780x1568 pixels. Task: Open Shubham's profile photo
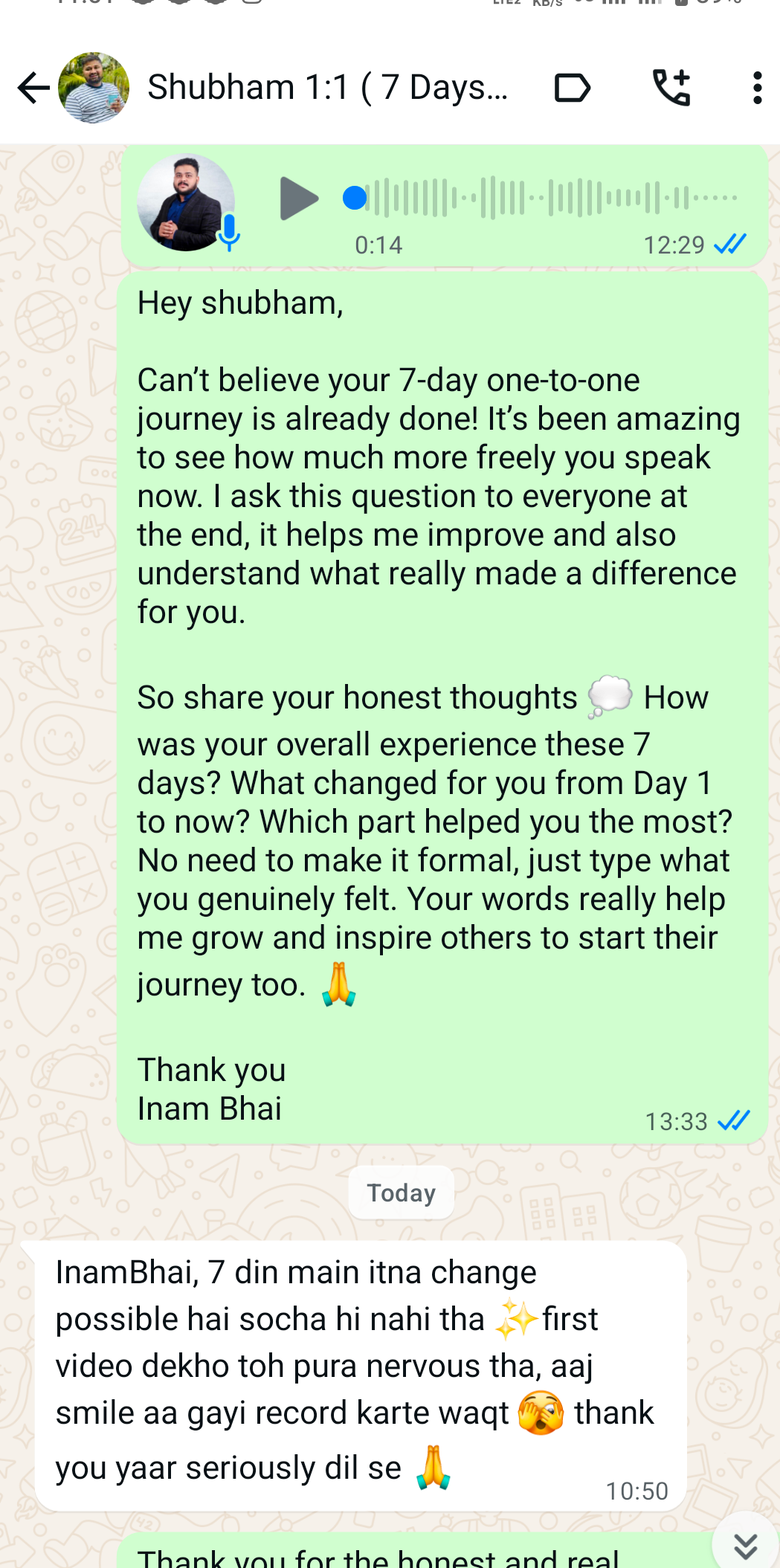(94, 88)
